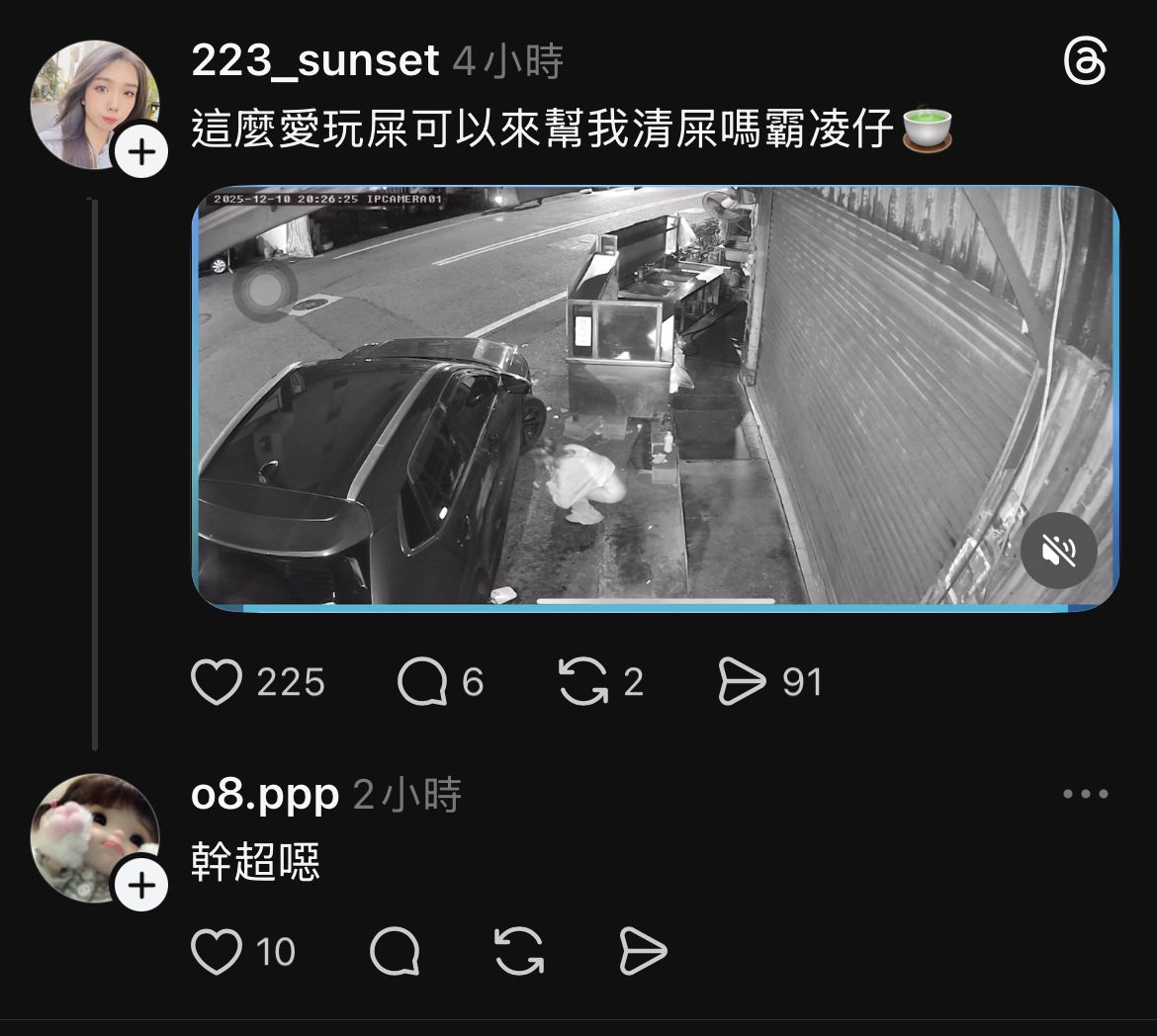Share o8.ppp's reply
Image resolution: width=1157 pixels, height=1036 pixels.
643,952
